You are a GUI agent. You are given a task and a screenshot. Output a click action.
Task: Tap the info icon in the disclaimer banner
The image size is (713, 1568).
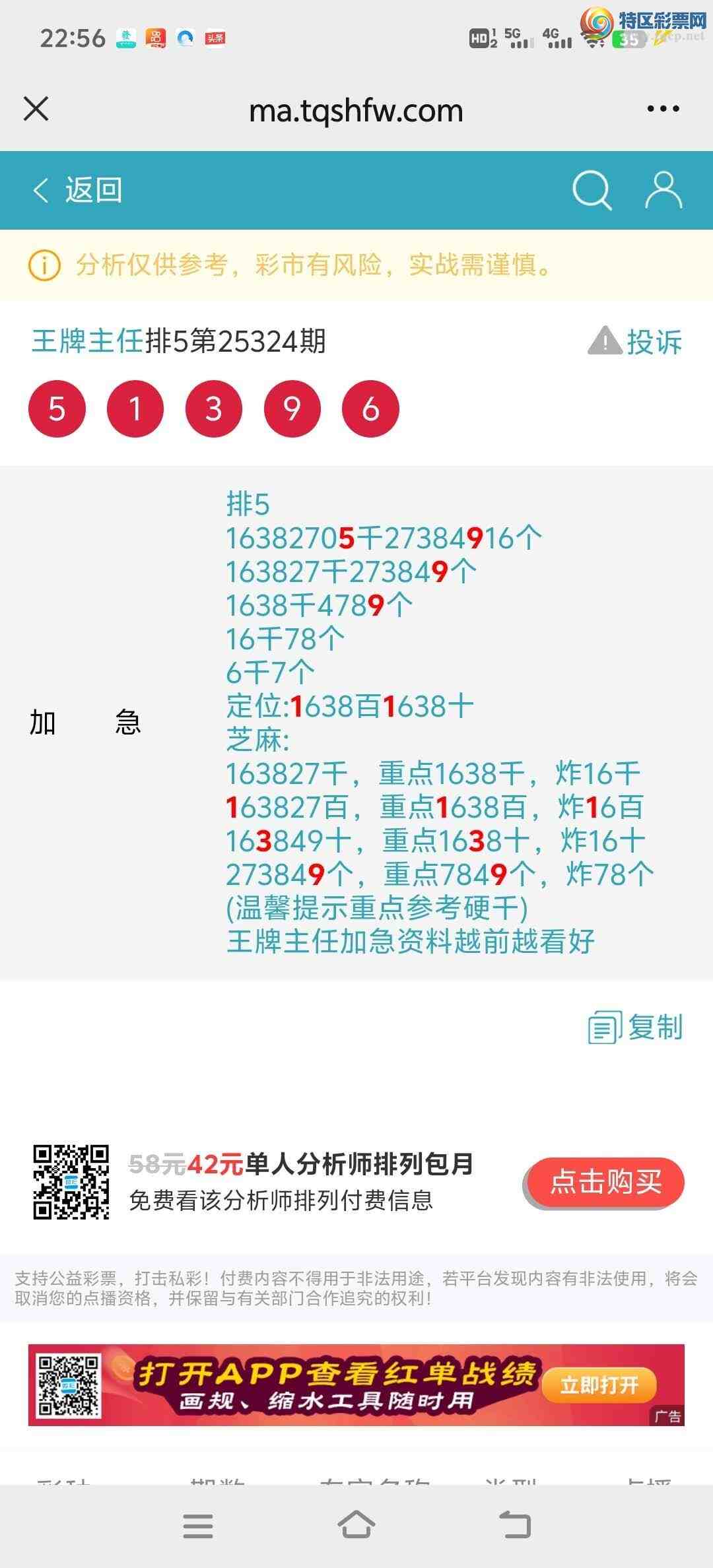click(44, 264)
